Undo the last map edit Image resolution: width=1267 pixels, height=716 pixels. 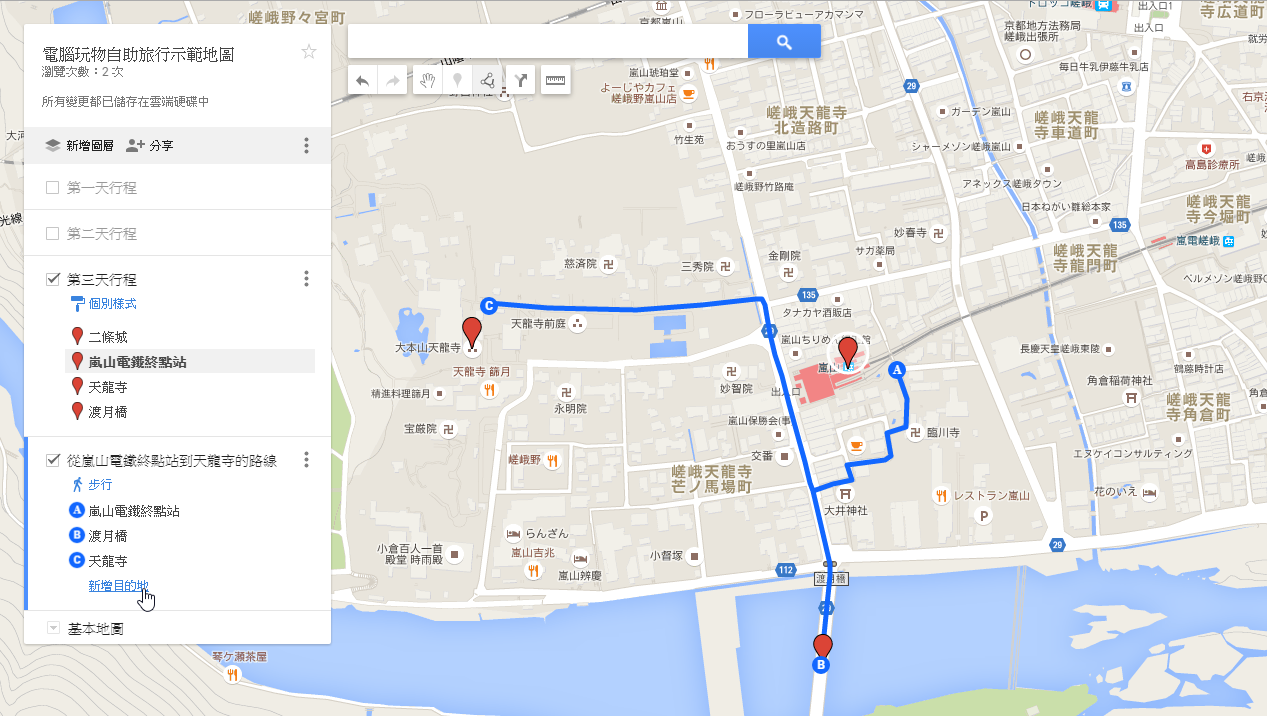[362, 81]
